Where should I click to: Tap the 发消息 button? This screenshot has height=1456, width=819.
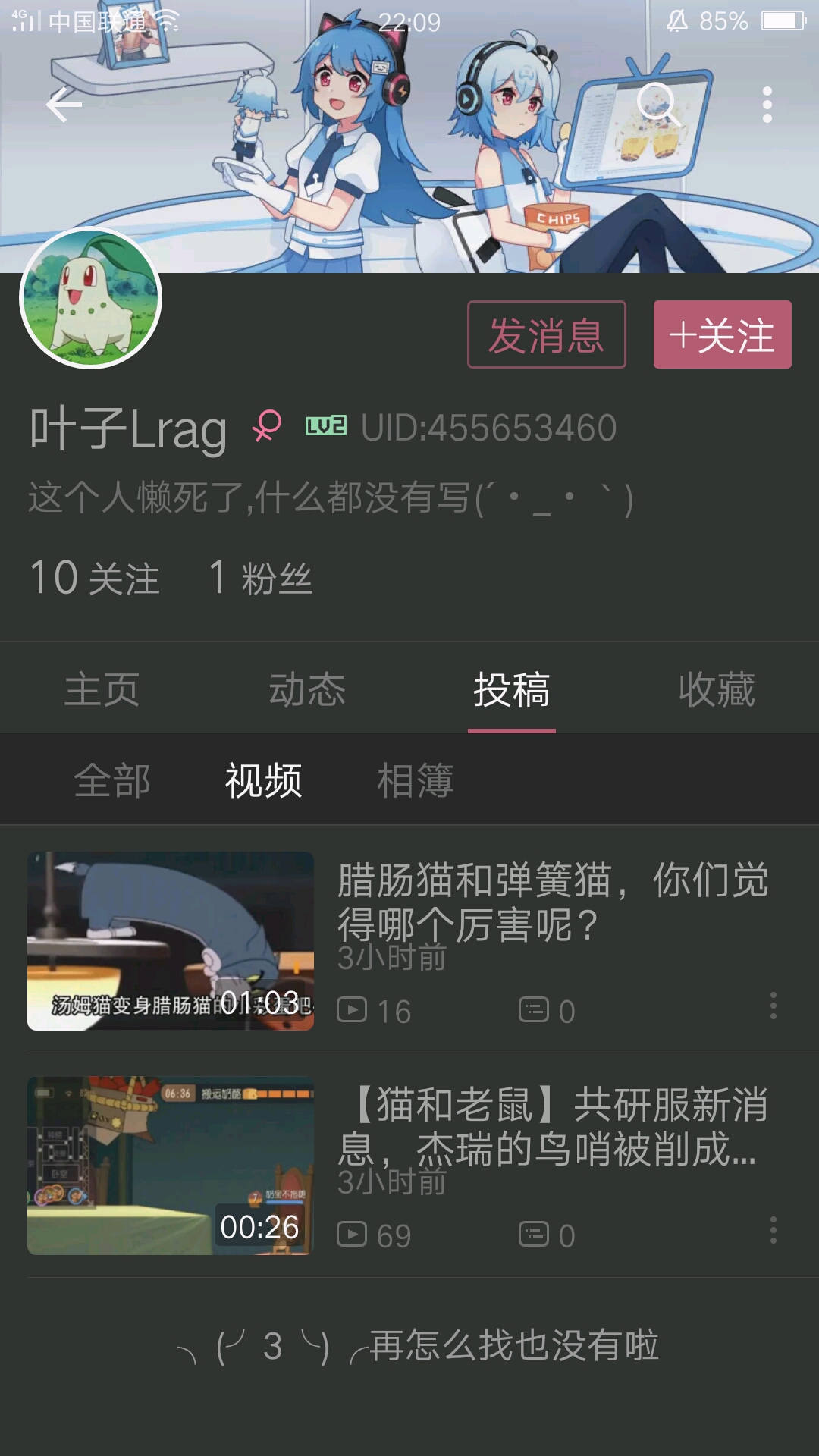click(x=546, y=335)
